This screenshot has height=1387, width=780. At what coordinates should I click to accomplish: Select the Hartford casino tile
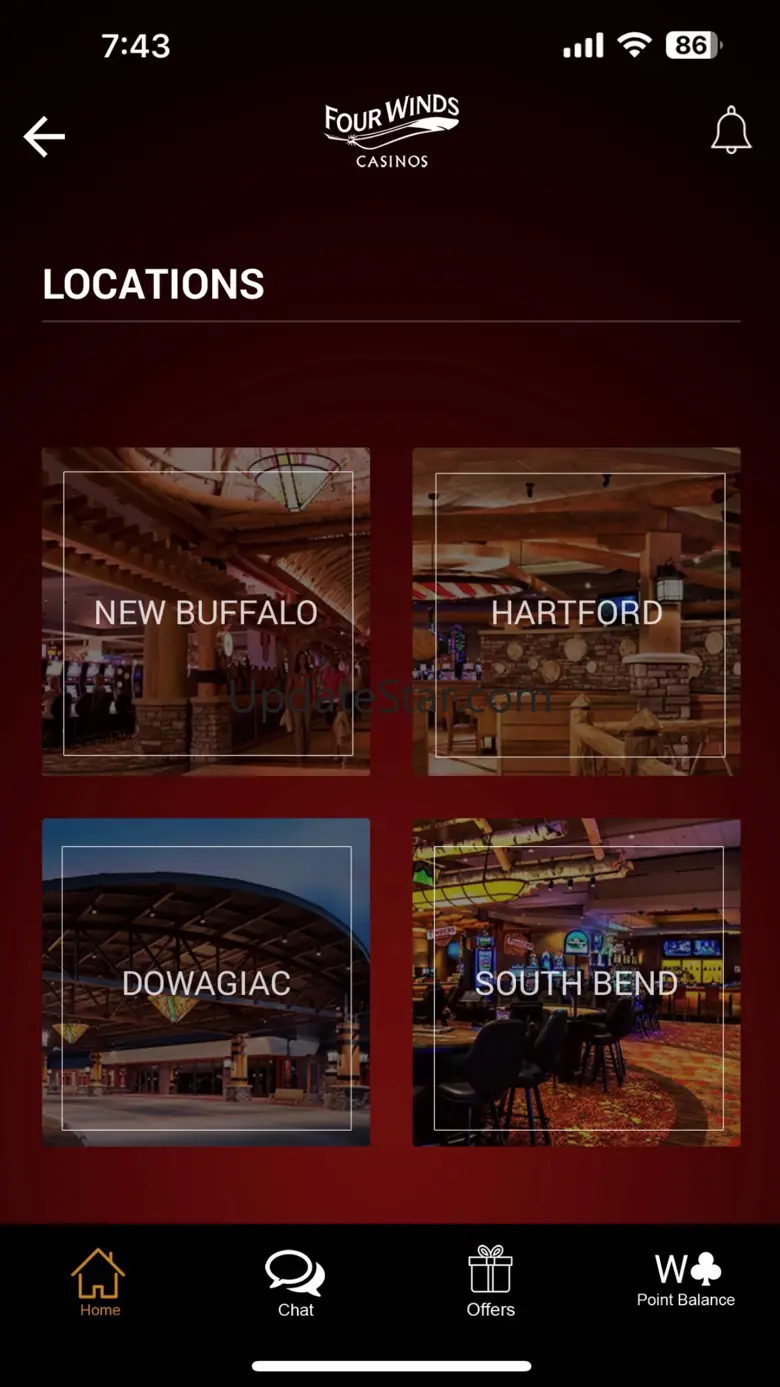click(577, 612)
